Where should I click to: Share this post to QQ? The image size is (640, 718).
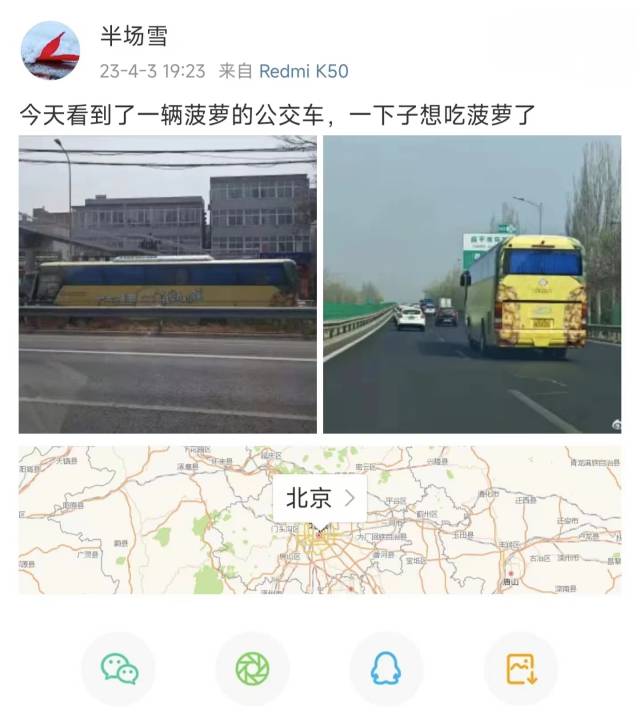386,668
